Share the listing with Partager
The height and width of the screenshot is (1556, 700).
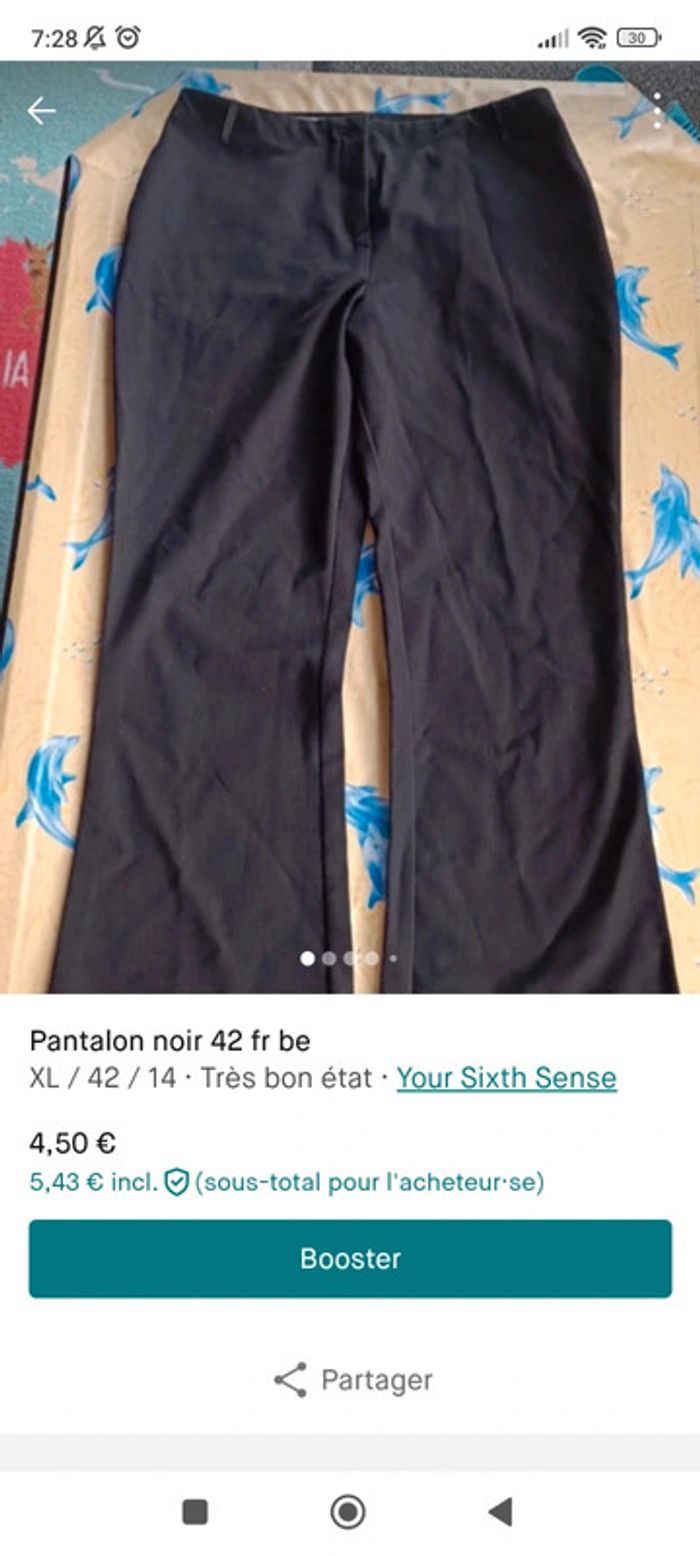click(352, 1380)
